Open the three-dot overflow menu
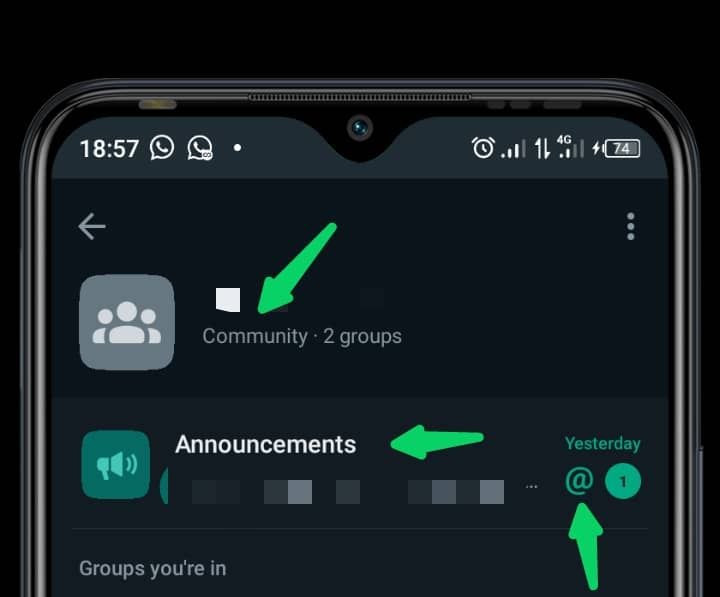The height and width of the screenshot is (597, 720). [630, 227]
